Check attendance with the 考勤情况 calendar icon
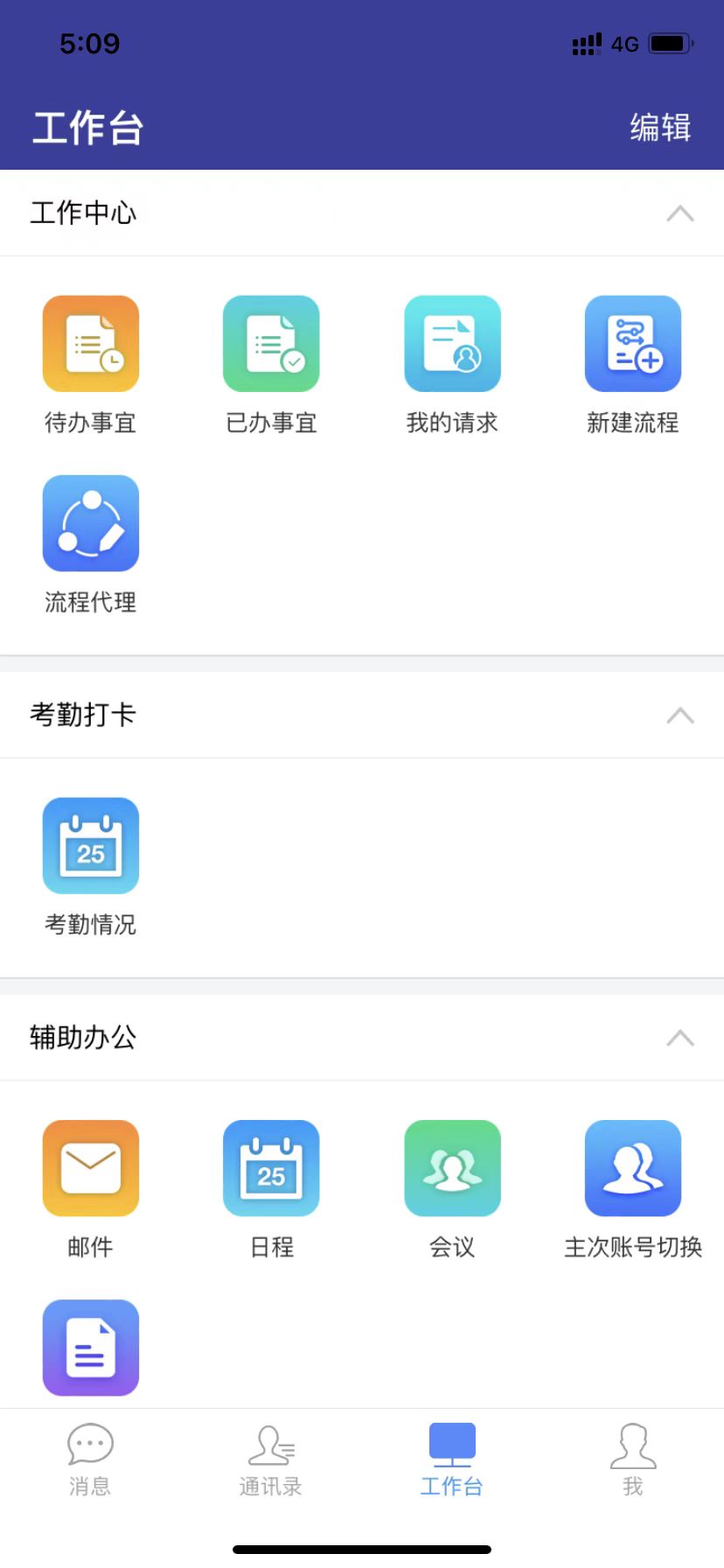Viewport: 724px width, 1568px height. (90, 846)
